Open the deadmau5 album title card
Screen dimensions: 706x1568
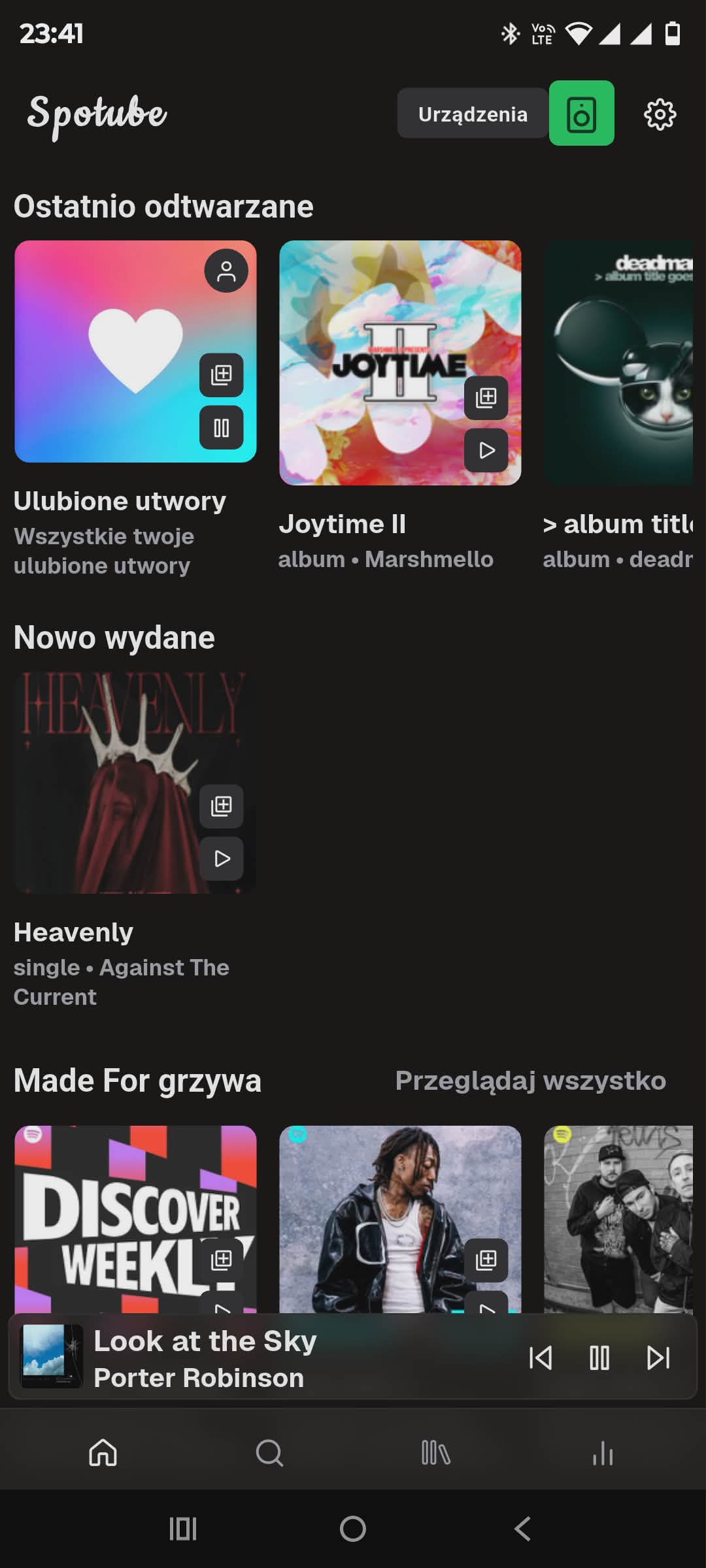coord(618,363)
